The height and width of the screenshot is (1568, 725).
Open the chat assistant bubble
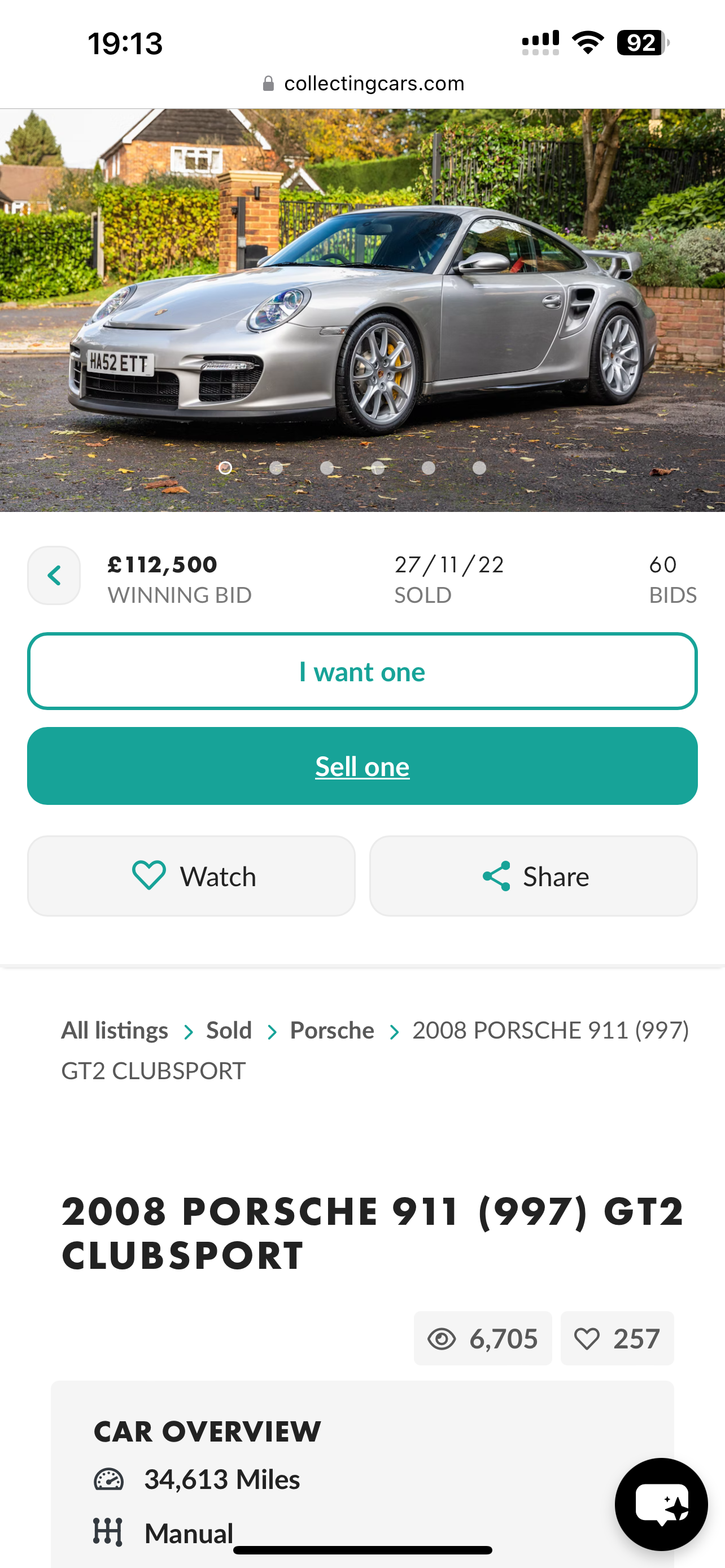[661, 1504]
